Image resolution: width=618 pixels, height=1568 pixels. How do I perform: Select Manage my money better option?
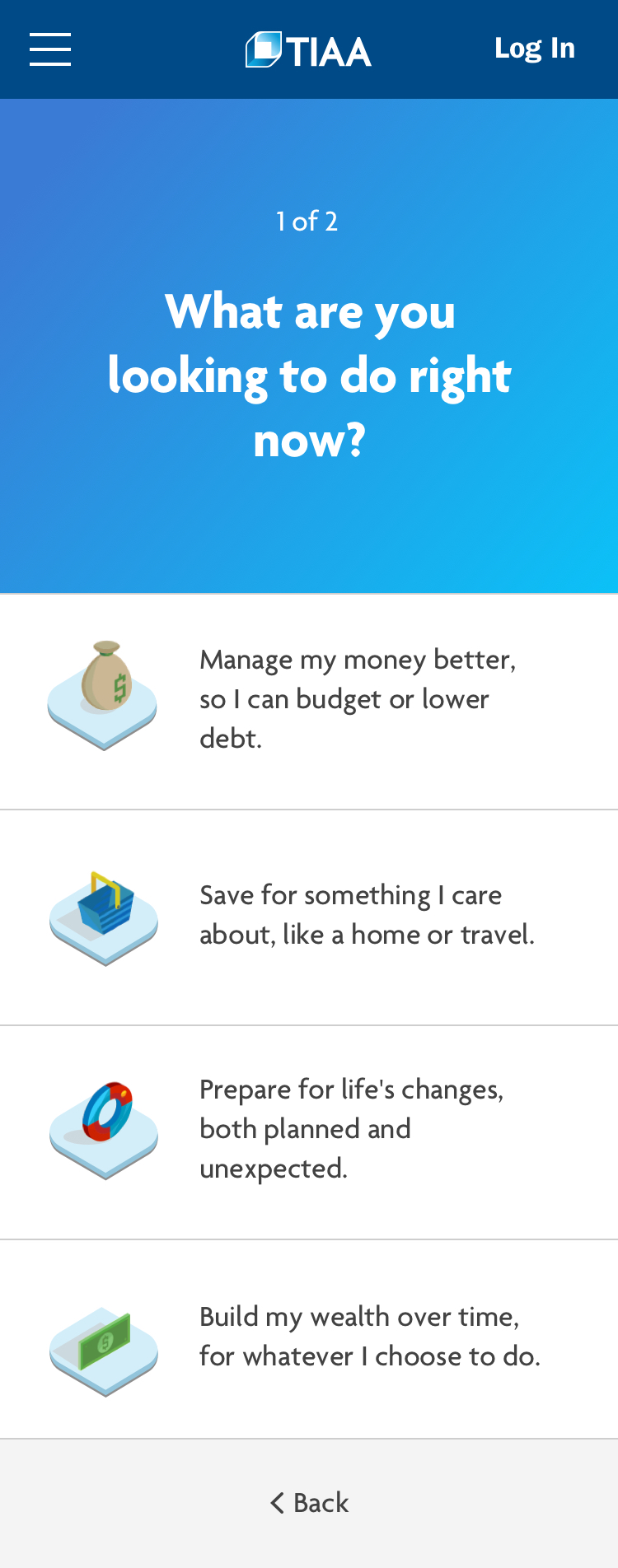[309, 700]
